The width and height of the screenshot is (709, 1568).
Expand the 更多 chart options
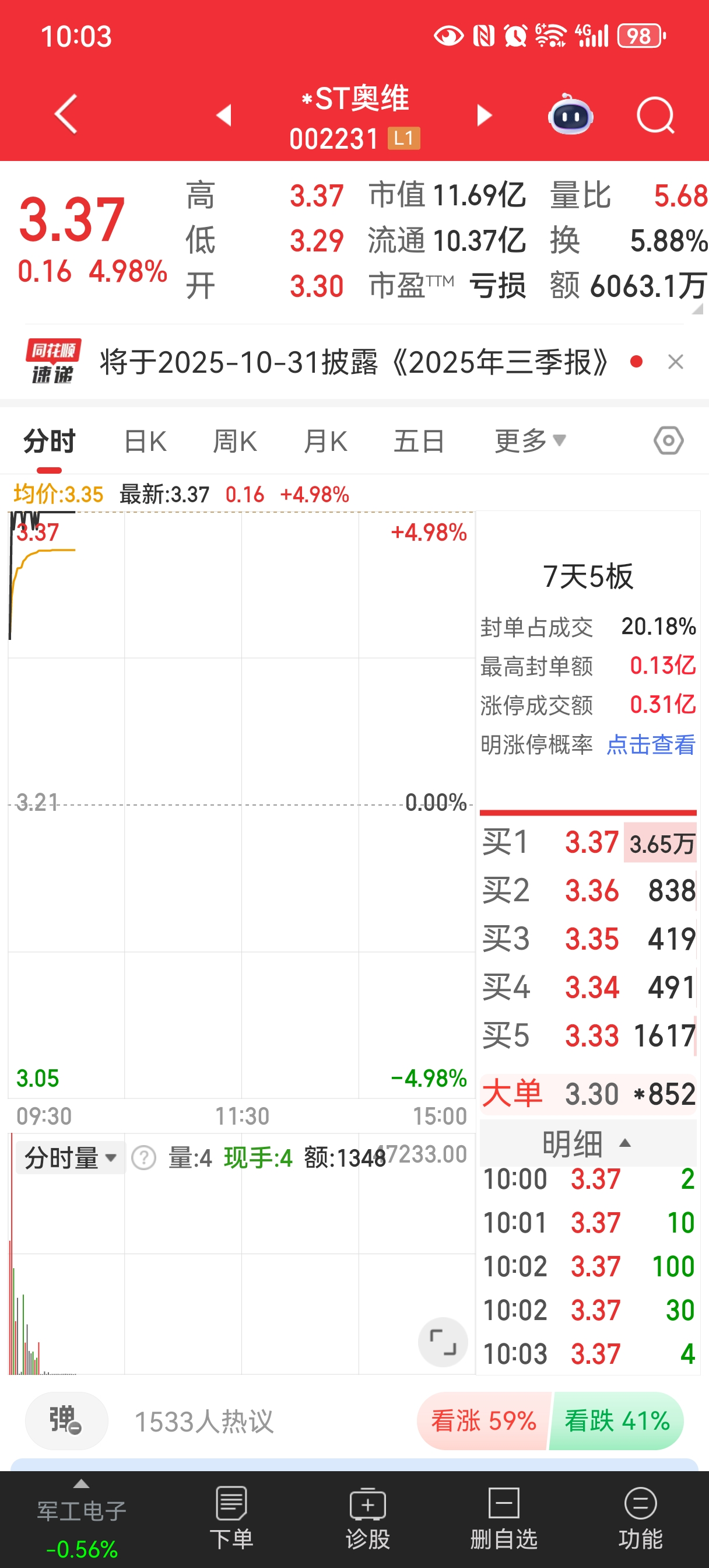coord(529,442)
